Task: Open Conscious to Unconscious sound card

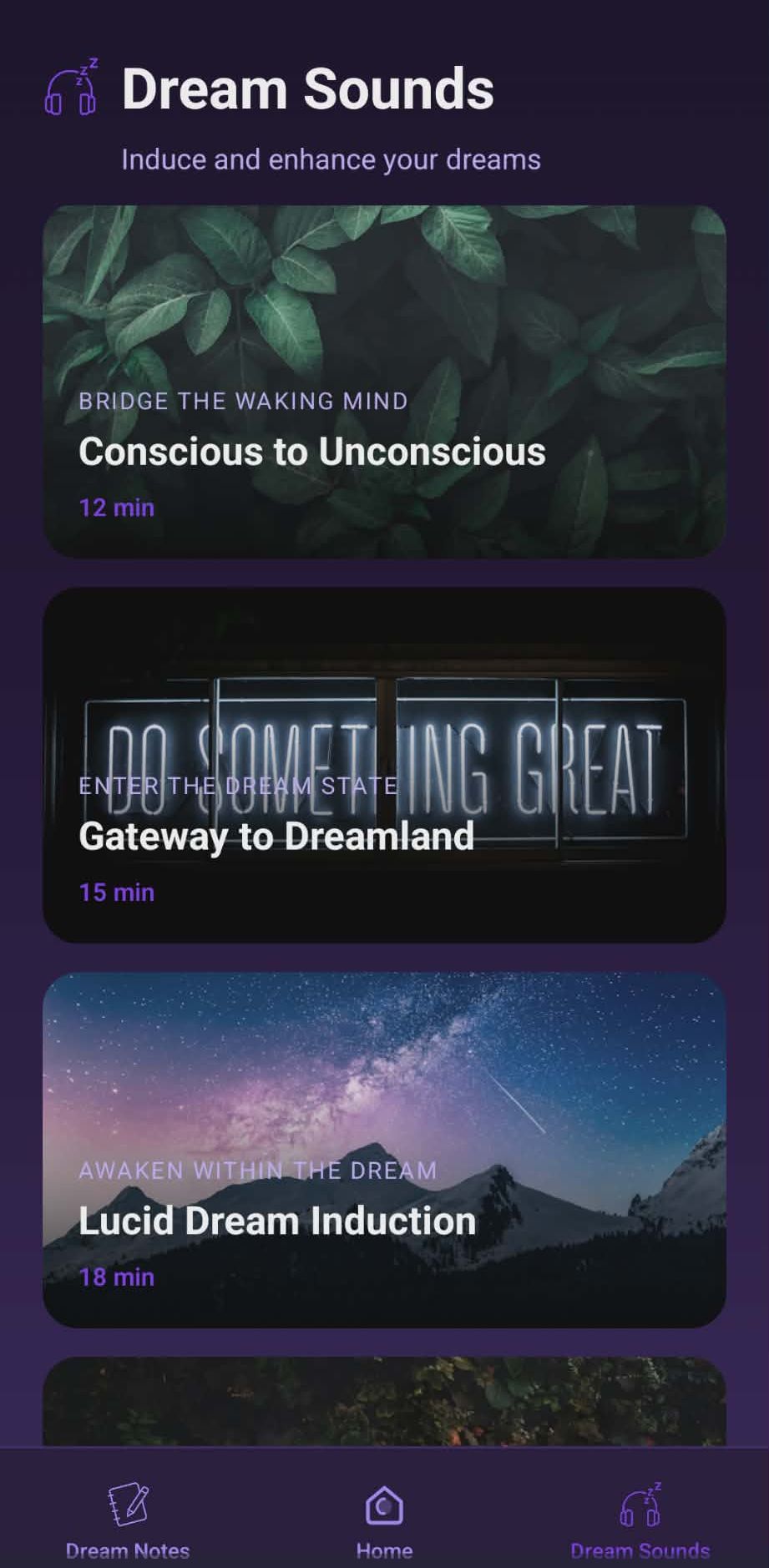Action: 384,382
